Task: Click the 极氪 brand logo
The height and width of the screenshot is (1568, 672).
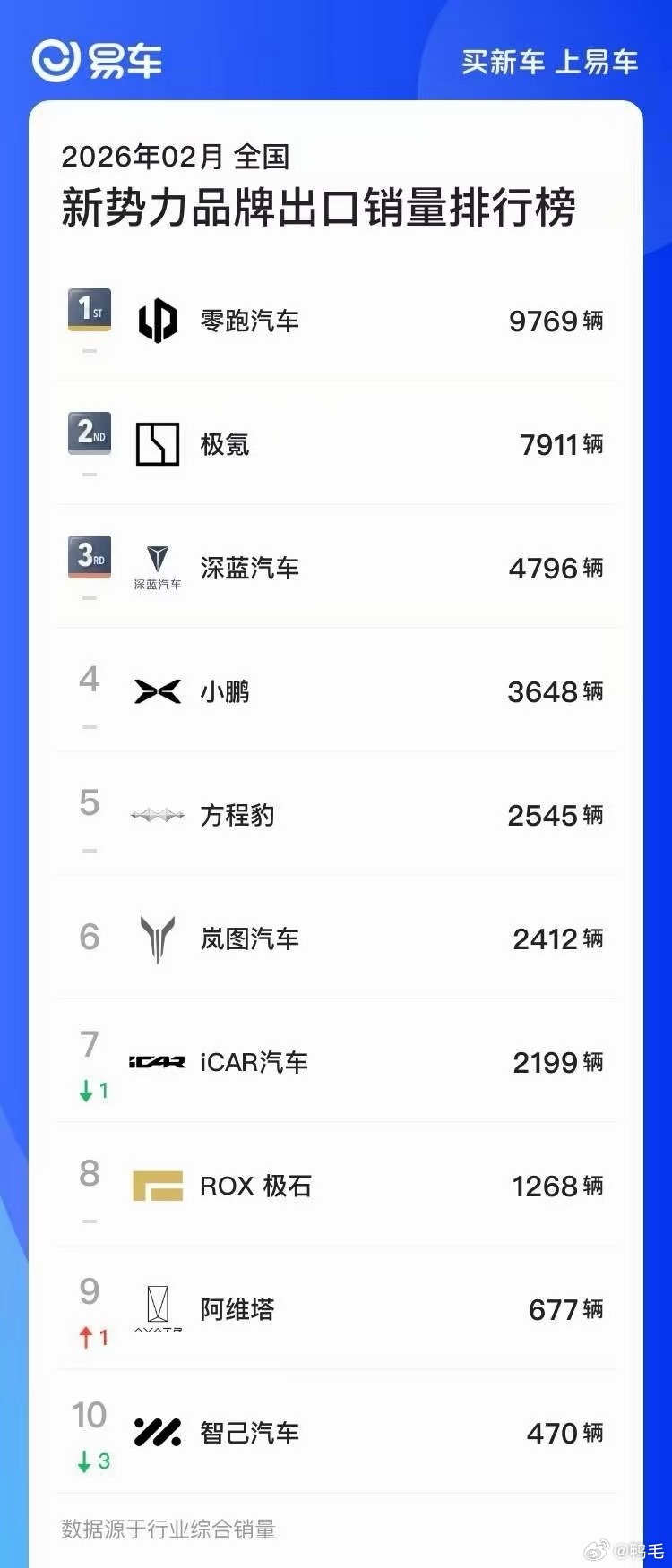Action: pos(158,444)
